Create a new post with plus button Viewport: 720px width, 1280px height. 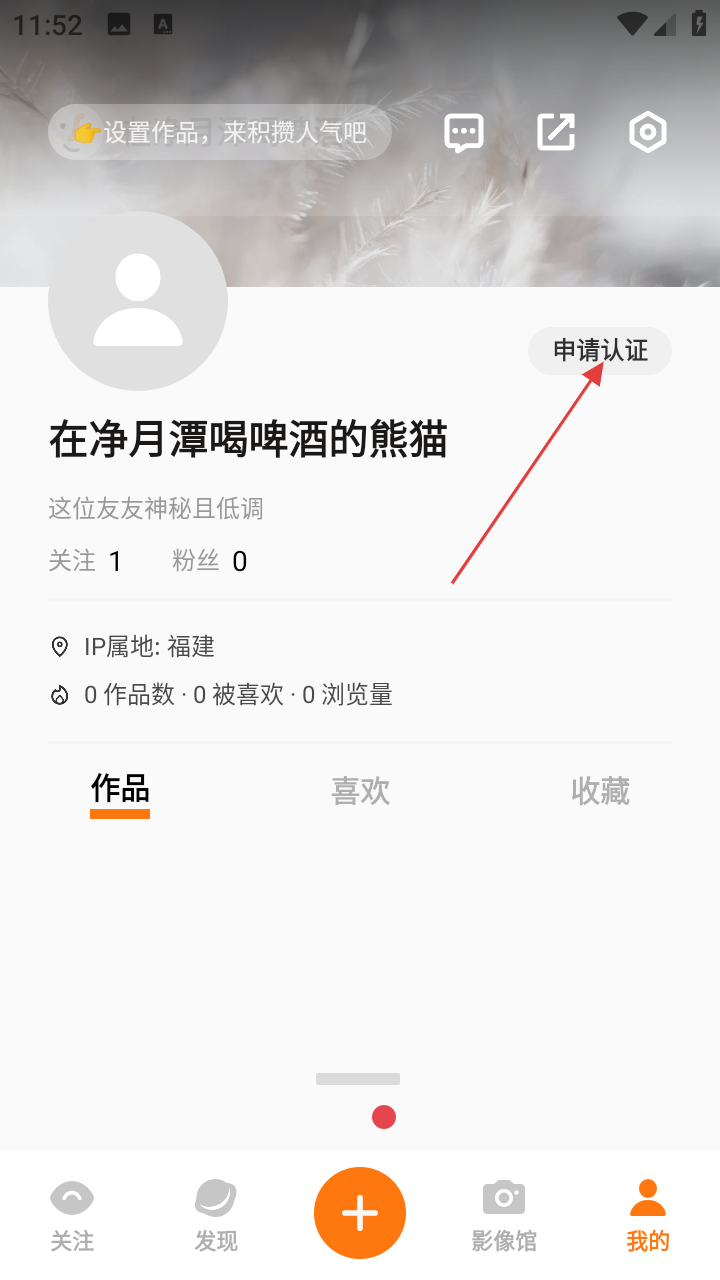point(360,1213)
